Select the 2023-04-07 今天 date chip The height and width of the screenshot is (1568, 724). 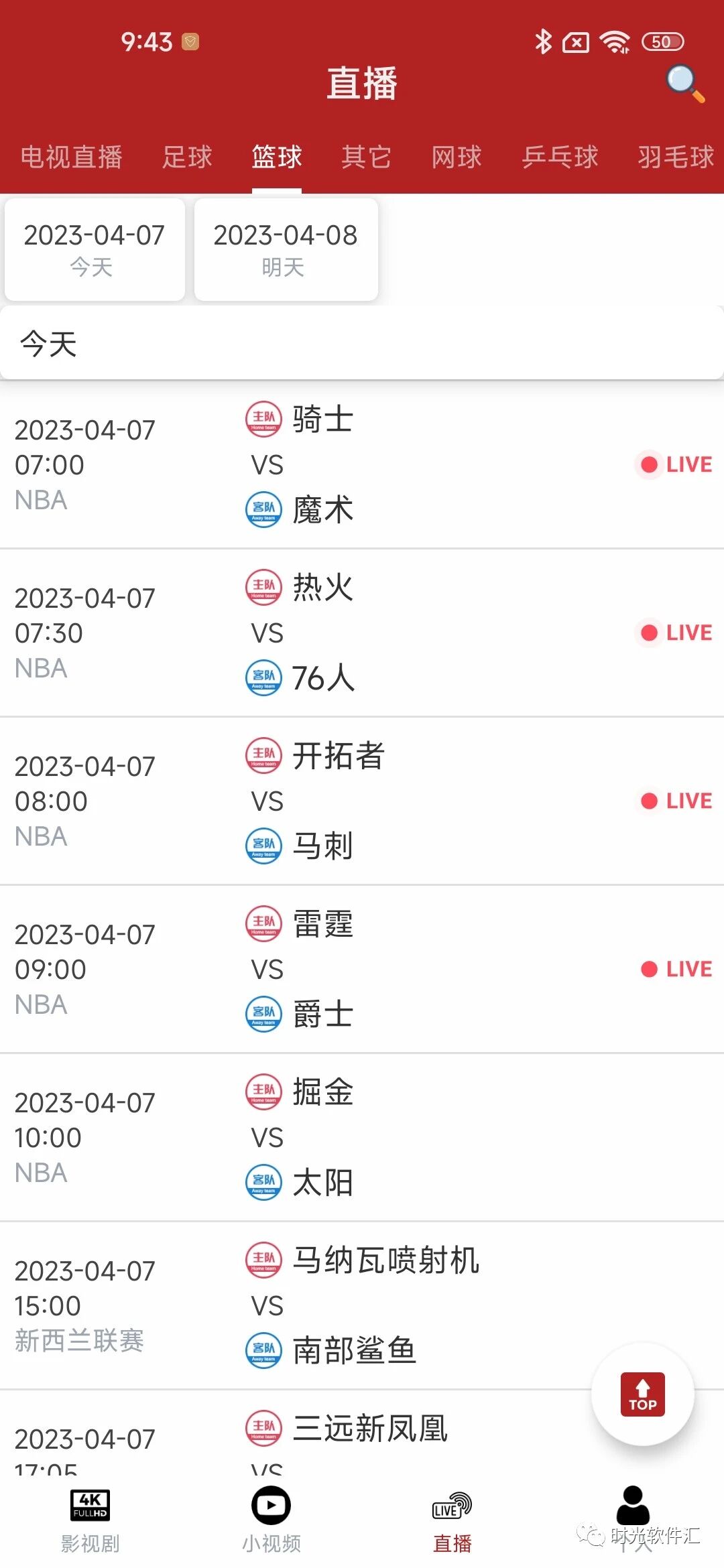[x=94, y=249]
